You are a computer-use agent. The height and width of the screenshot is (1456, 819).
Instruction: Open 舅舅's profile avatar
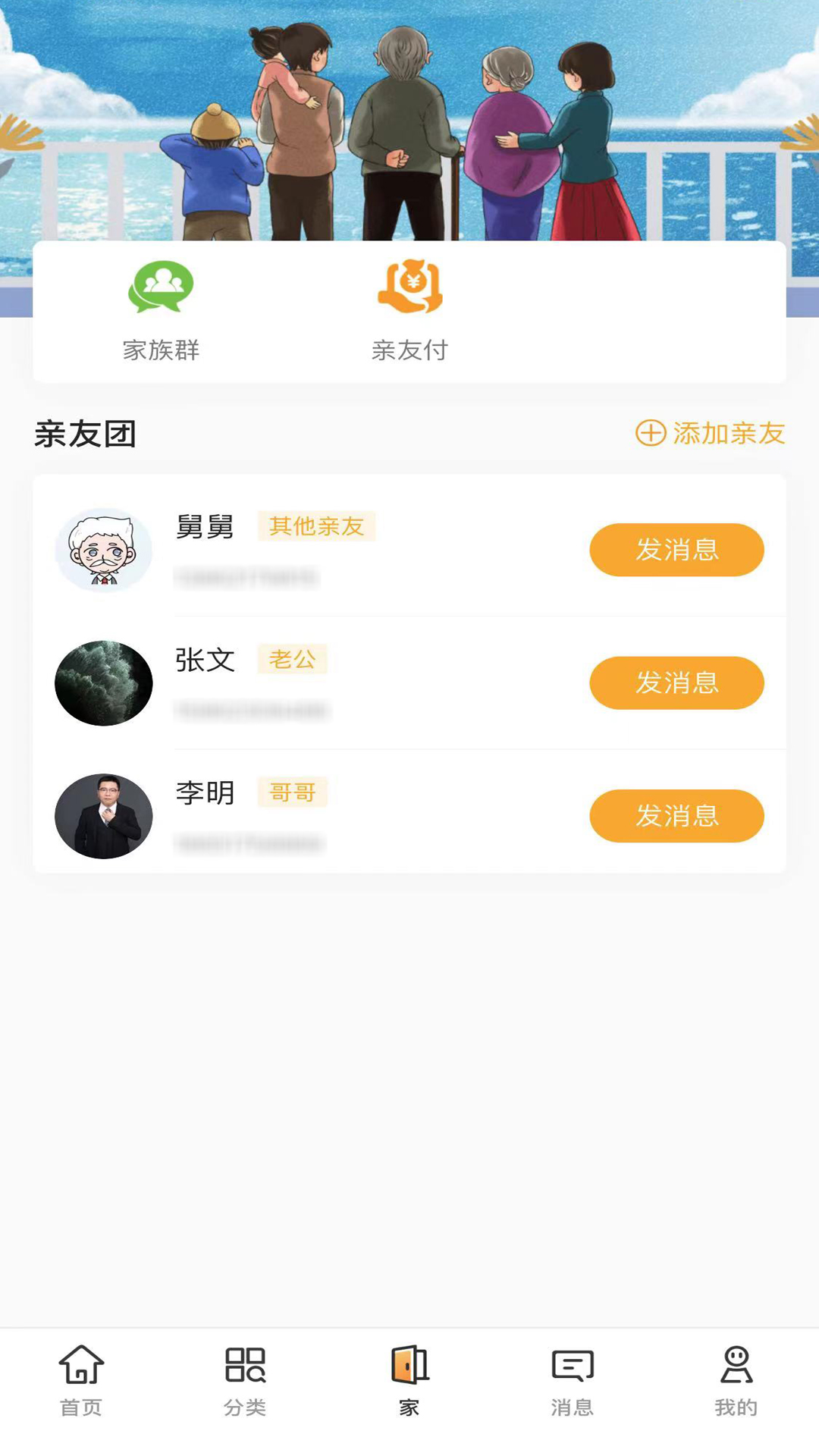coord(104,550)
